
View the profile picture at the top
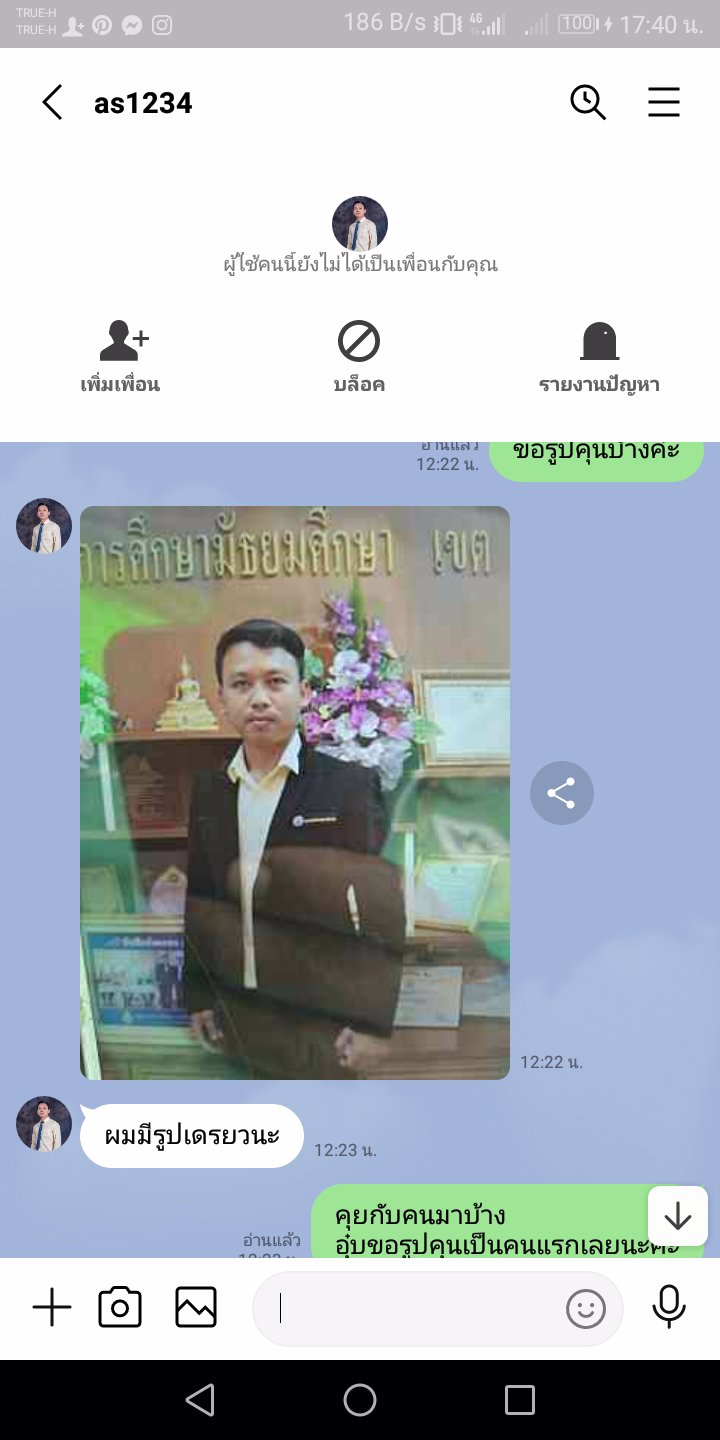click(360, 223)
